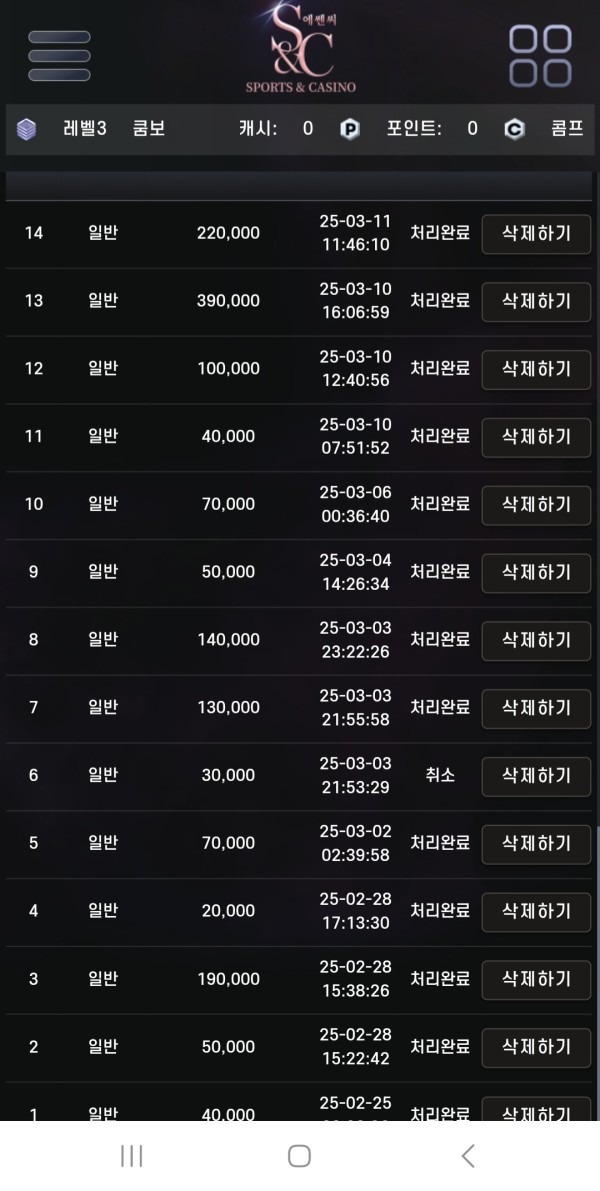Delete entry 13 for 390,000
Image resolution: width=600 pixels, height=1191 pixels.
click(536, 301)
